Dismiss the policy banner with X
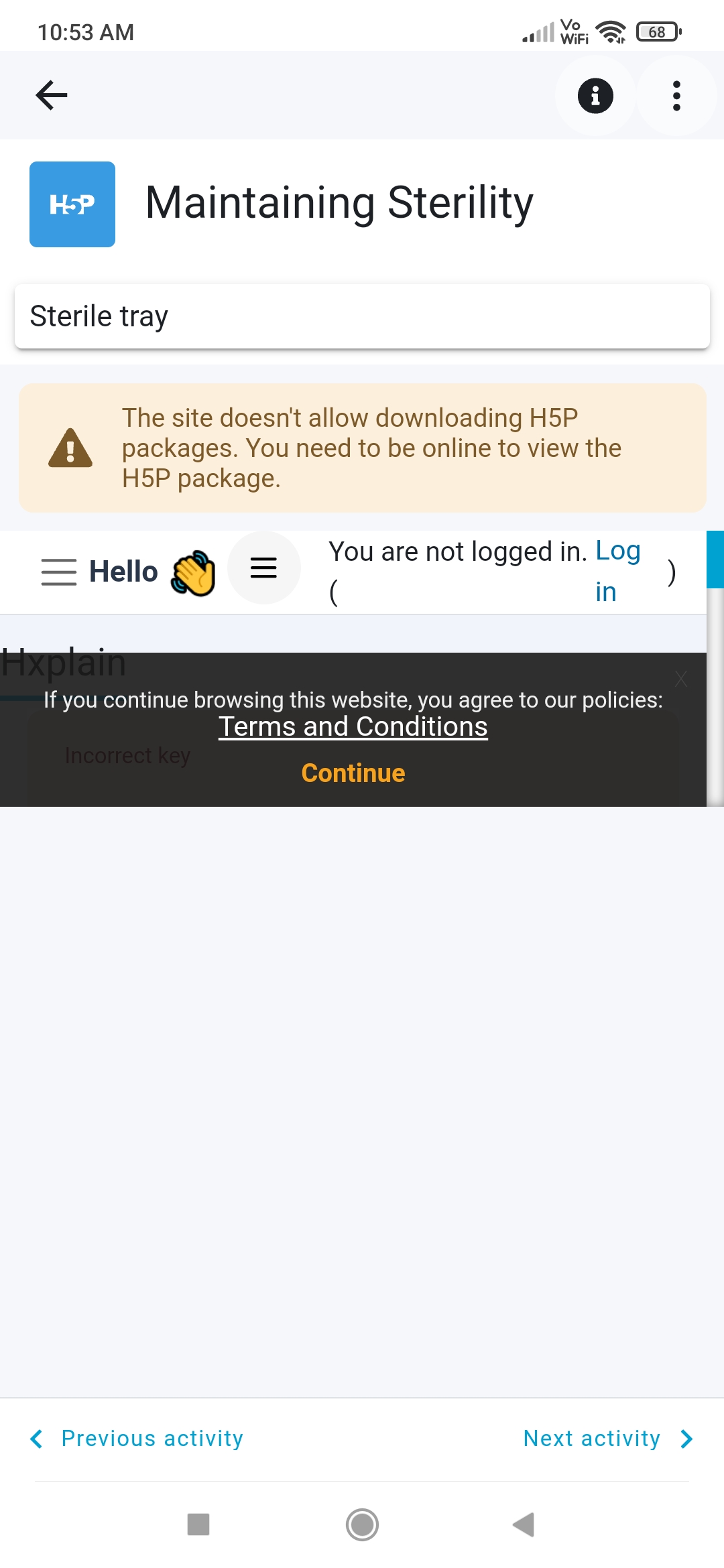 click(681, 679)
